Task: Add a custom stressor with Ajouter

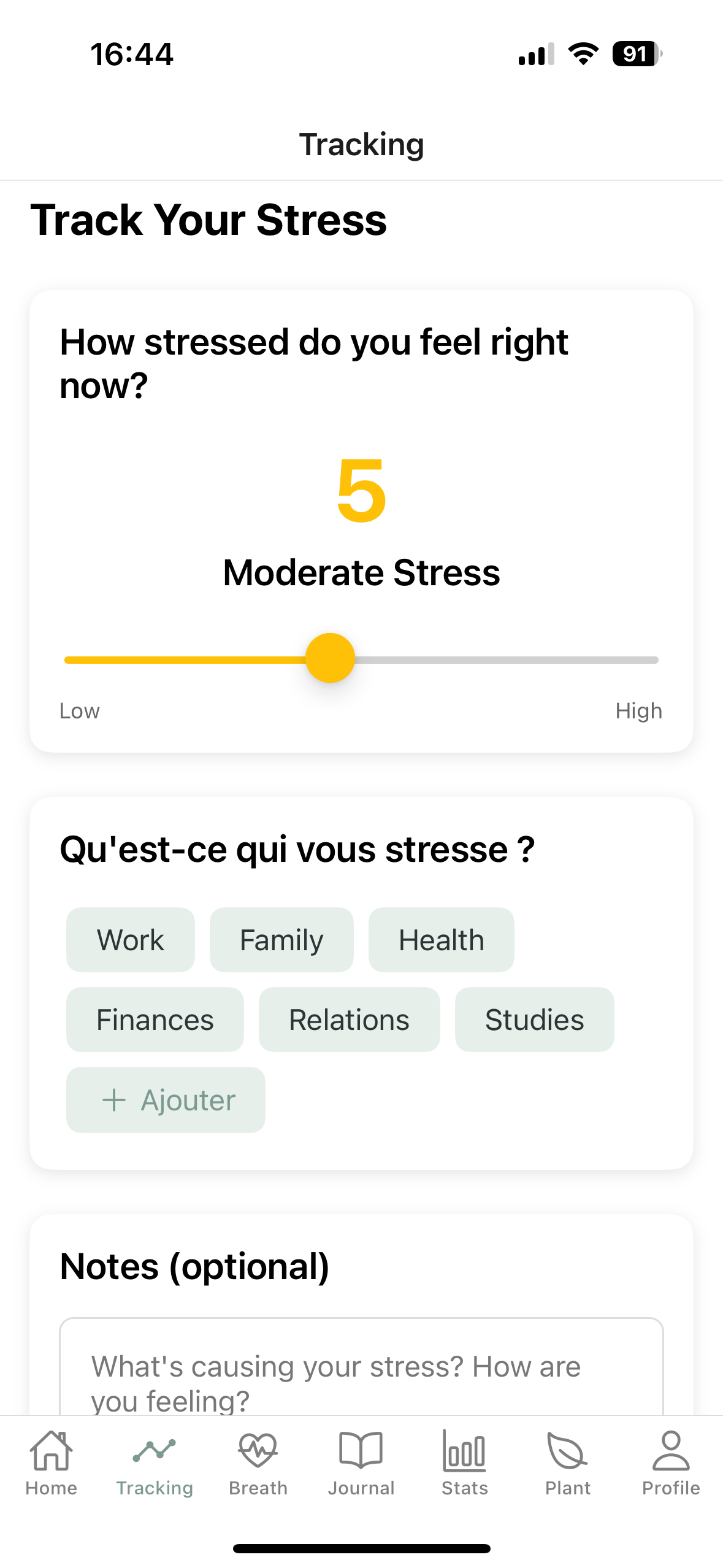Action: [166, 1099]
